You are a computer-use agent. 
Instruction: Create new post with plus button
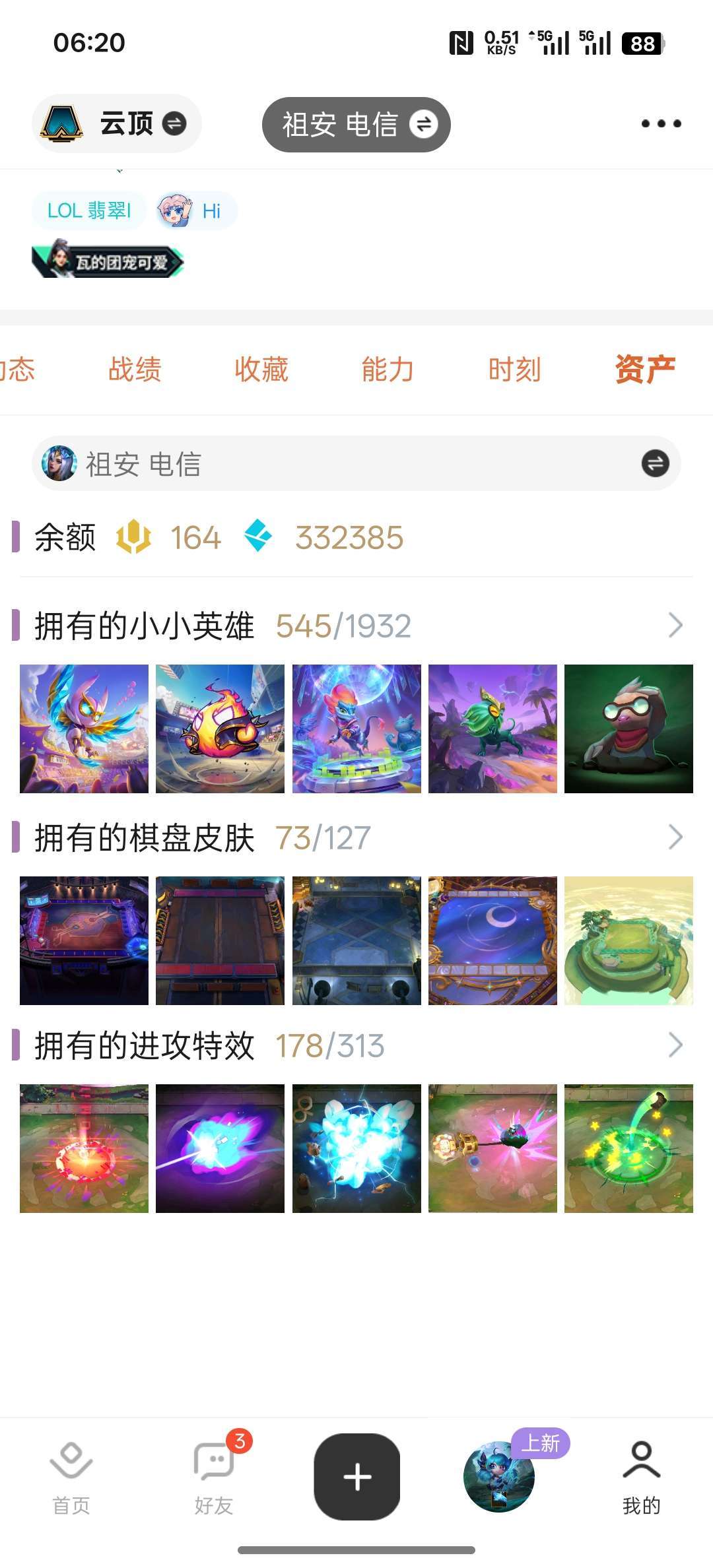[x=357, y=1477]
